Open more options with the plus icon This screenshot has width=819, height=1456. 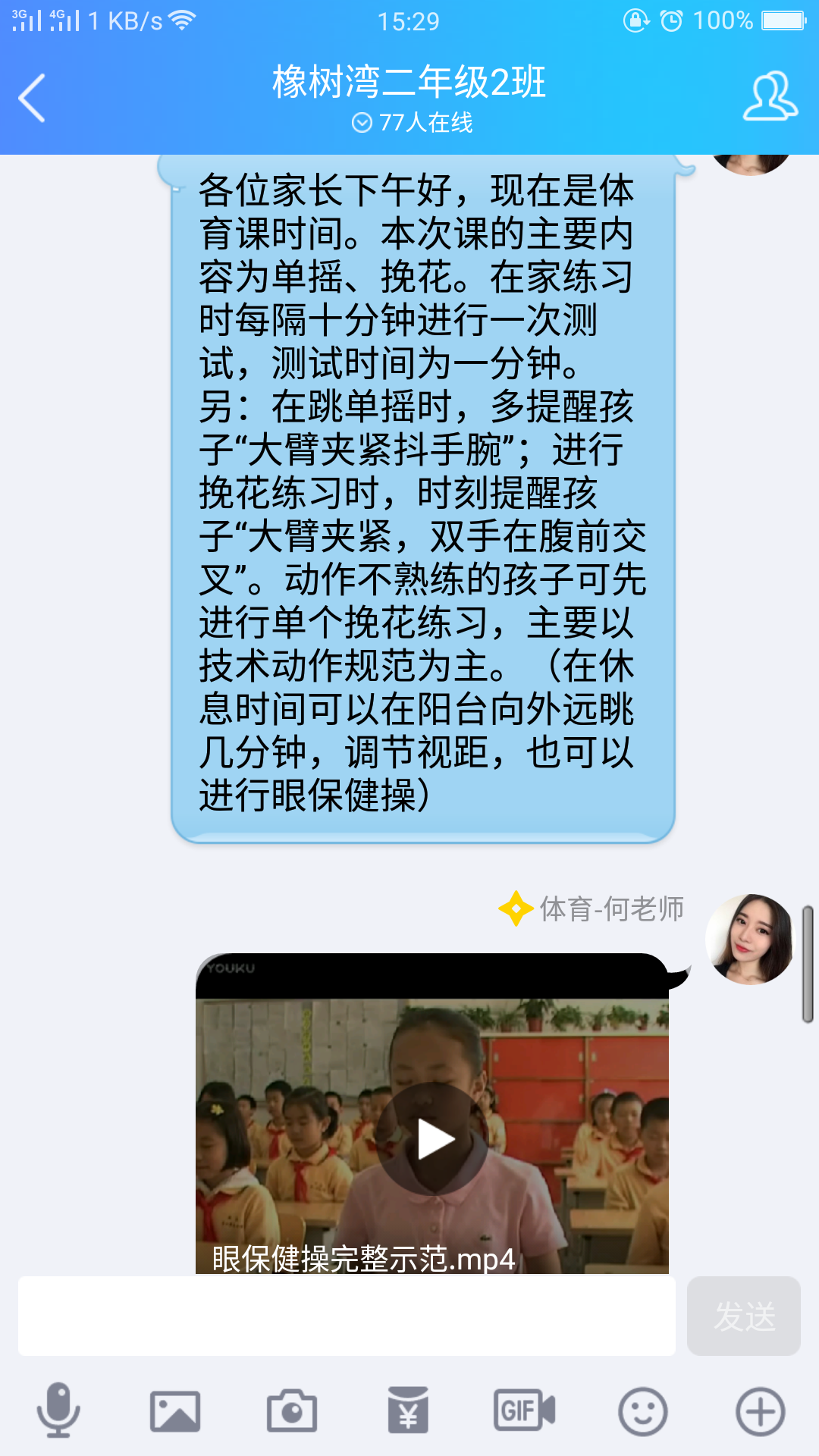coord(760,1411)
